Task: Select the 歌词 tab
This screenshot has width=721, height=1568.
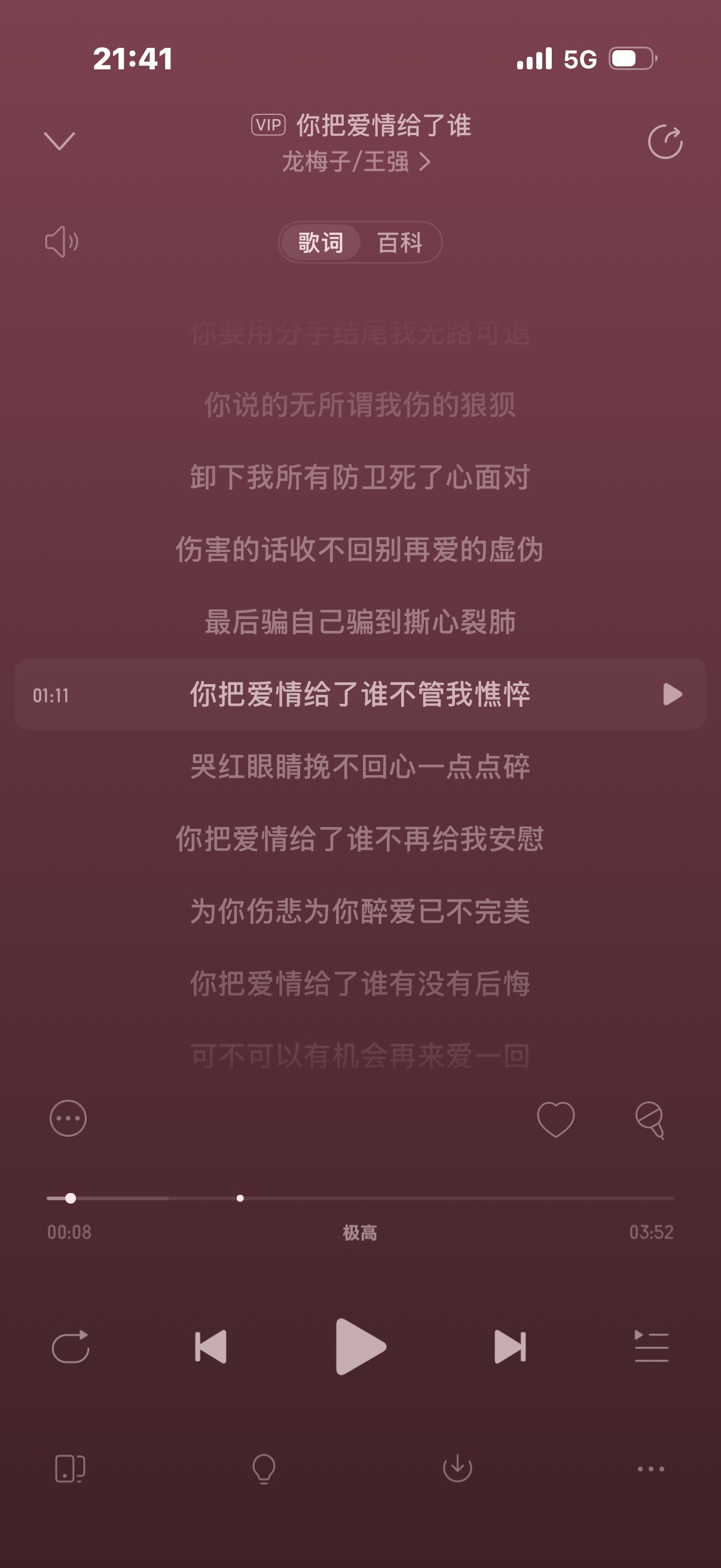Action: click(x=320, y=243)
